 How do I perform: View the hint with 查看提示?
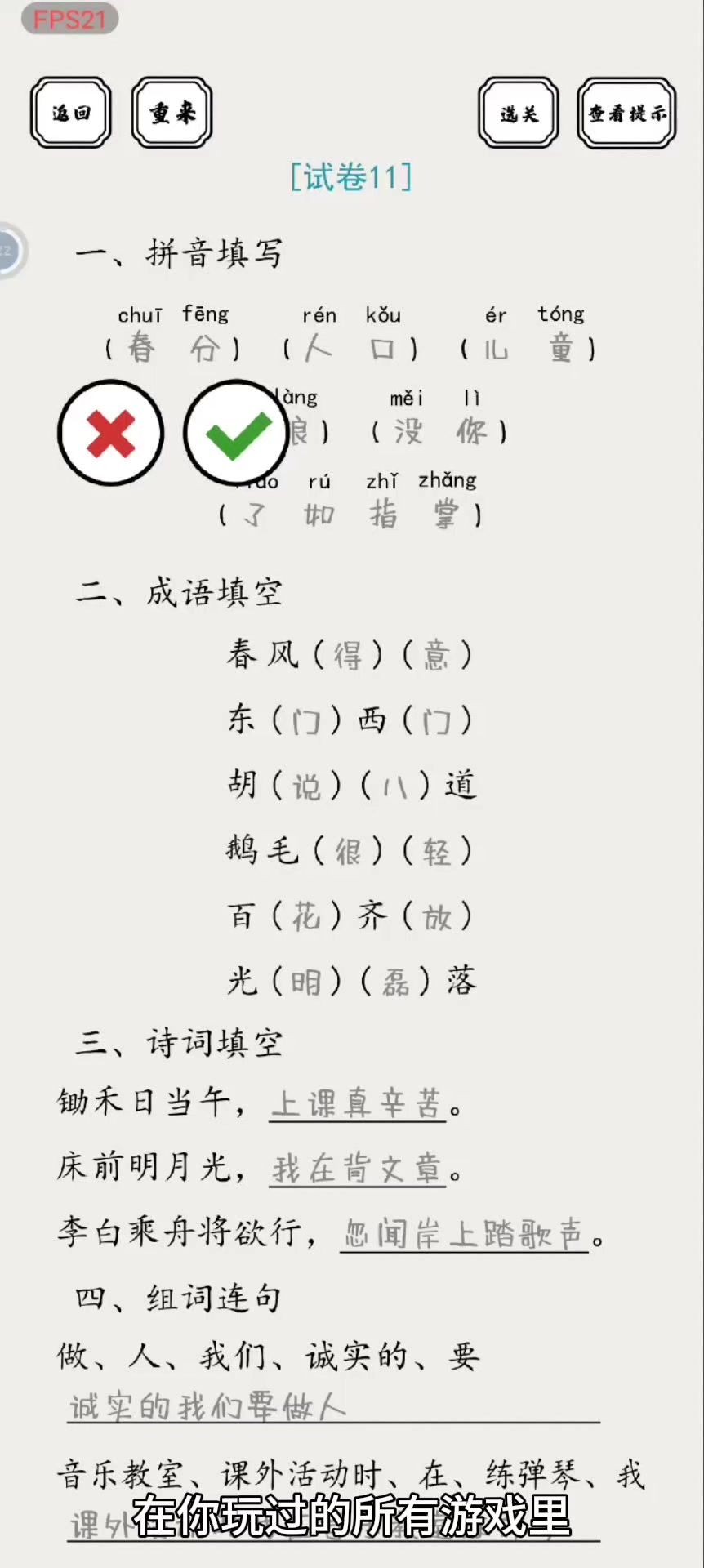pos(626,113)
